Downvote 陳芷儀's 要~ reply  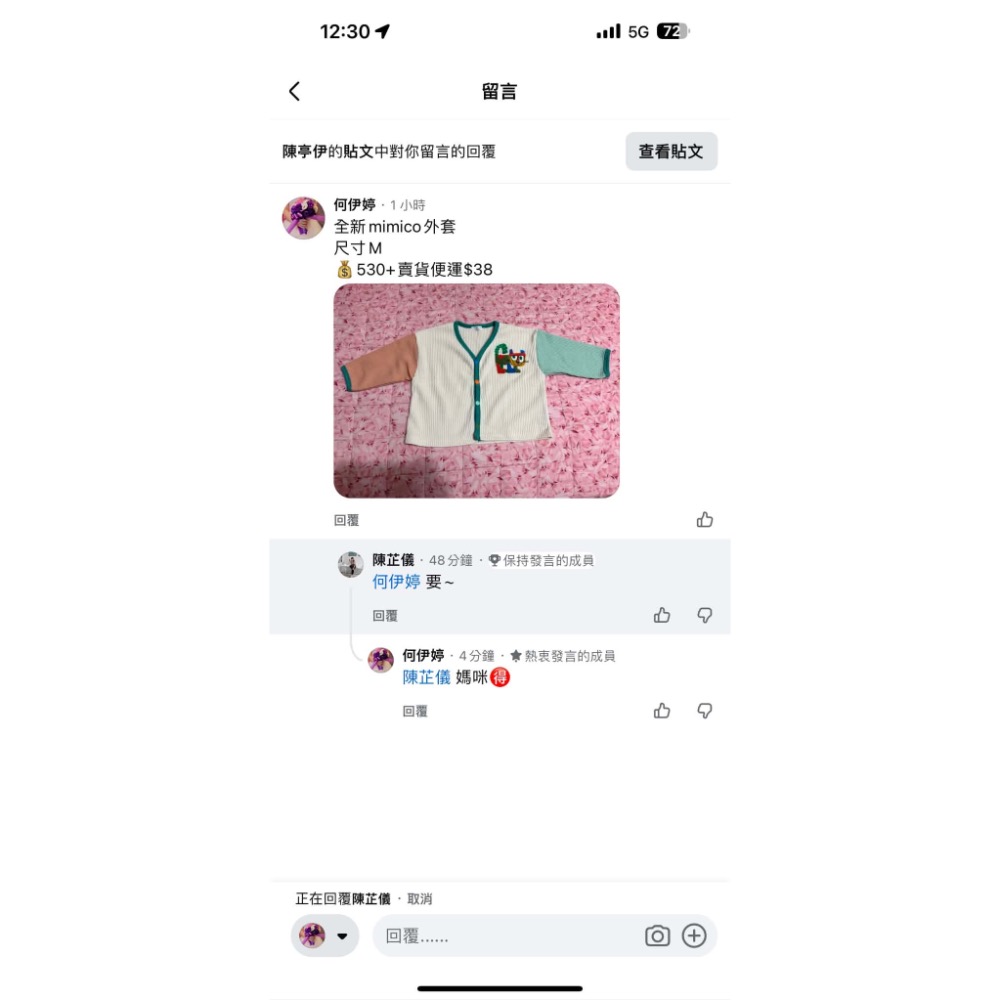click(x=704, y=615)
